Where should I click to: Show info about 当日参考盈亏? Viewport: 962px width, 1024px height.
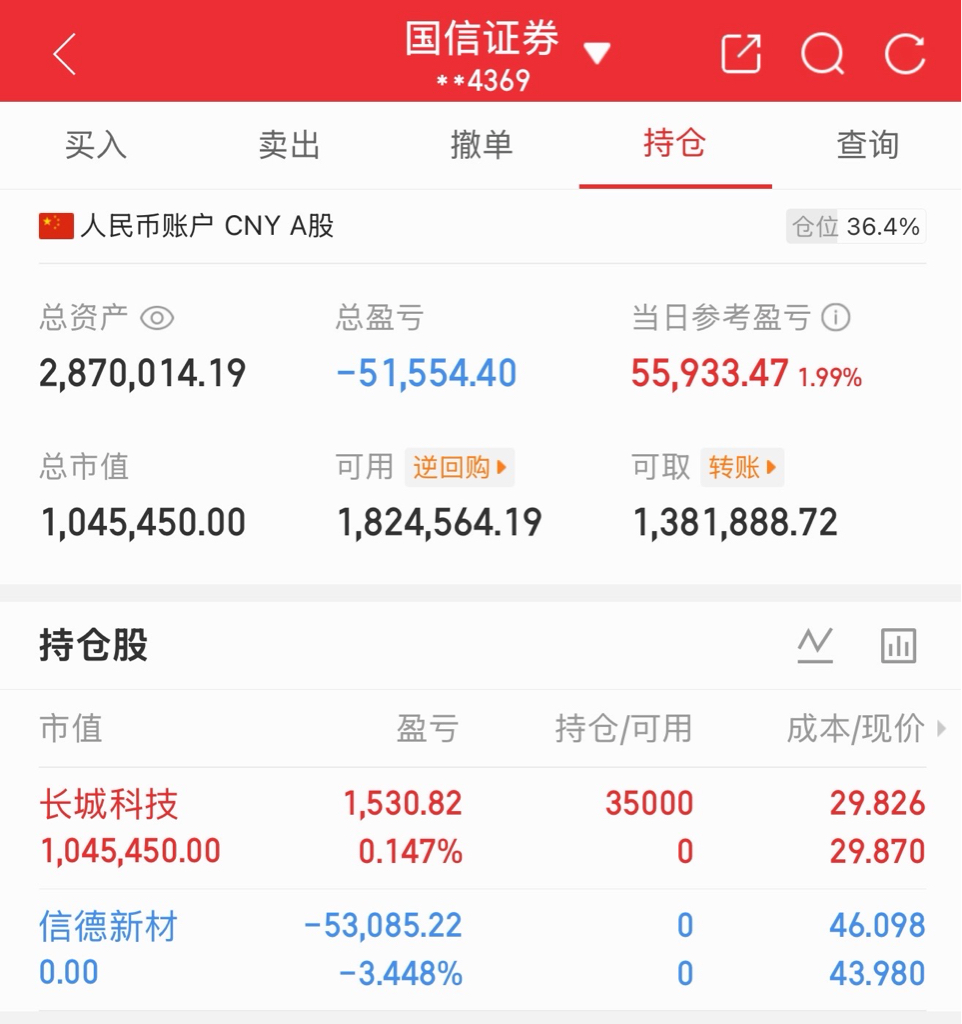836,318
